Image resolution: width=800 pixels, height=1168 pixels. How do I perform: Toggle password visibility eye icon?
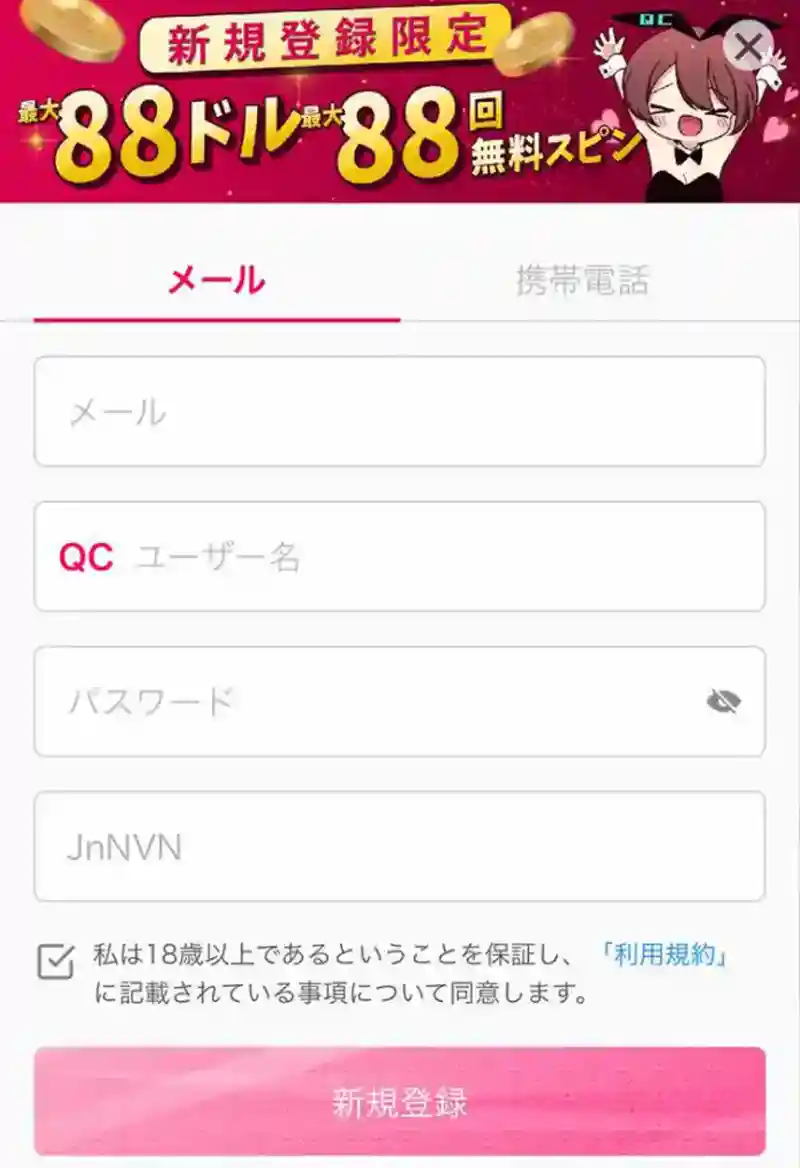pyautogui.click(x=723, y=702)
